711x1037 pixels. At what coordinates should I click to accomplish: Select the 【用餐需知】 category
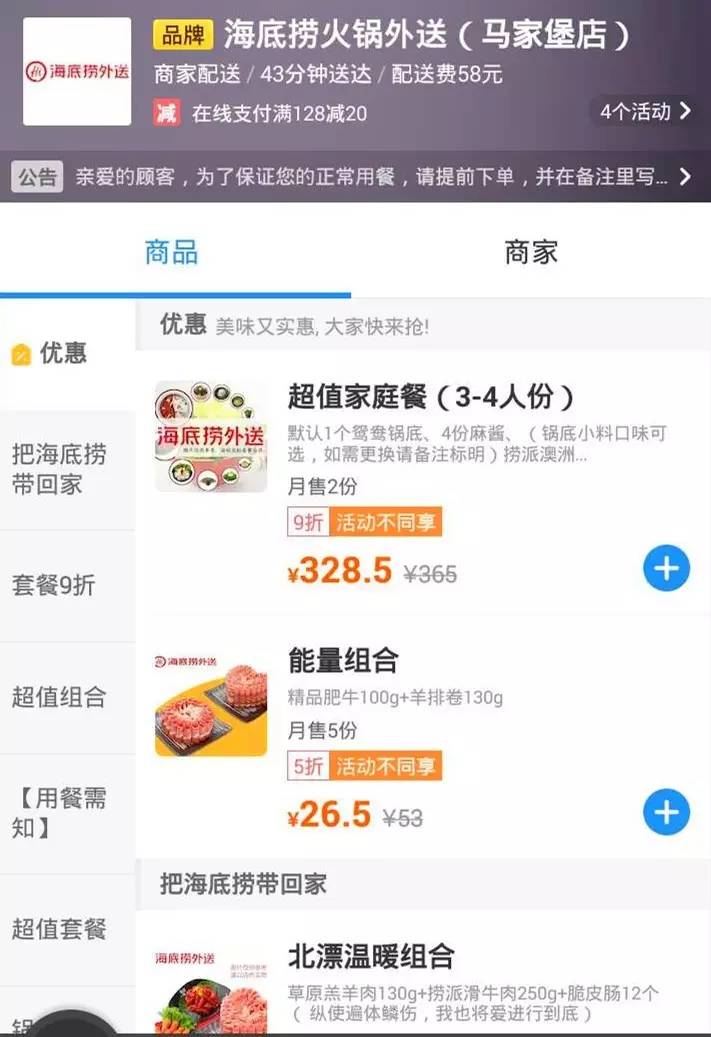[x=60, y=813]
